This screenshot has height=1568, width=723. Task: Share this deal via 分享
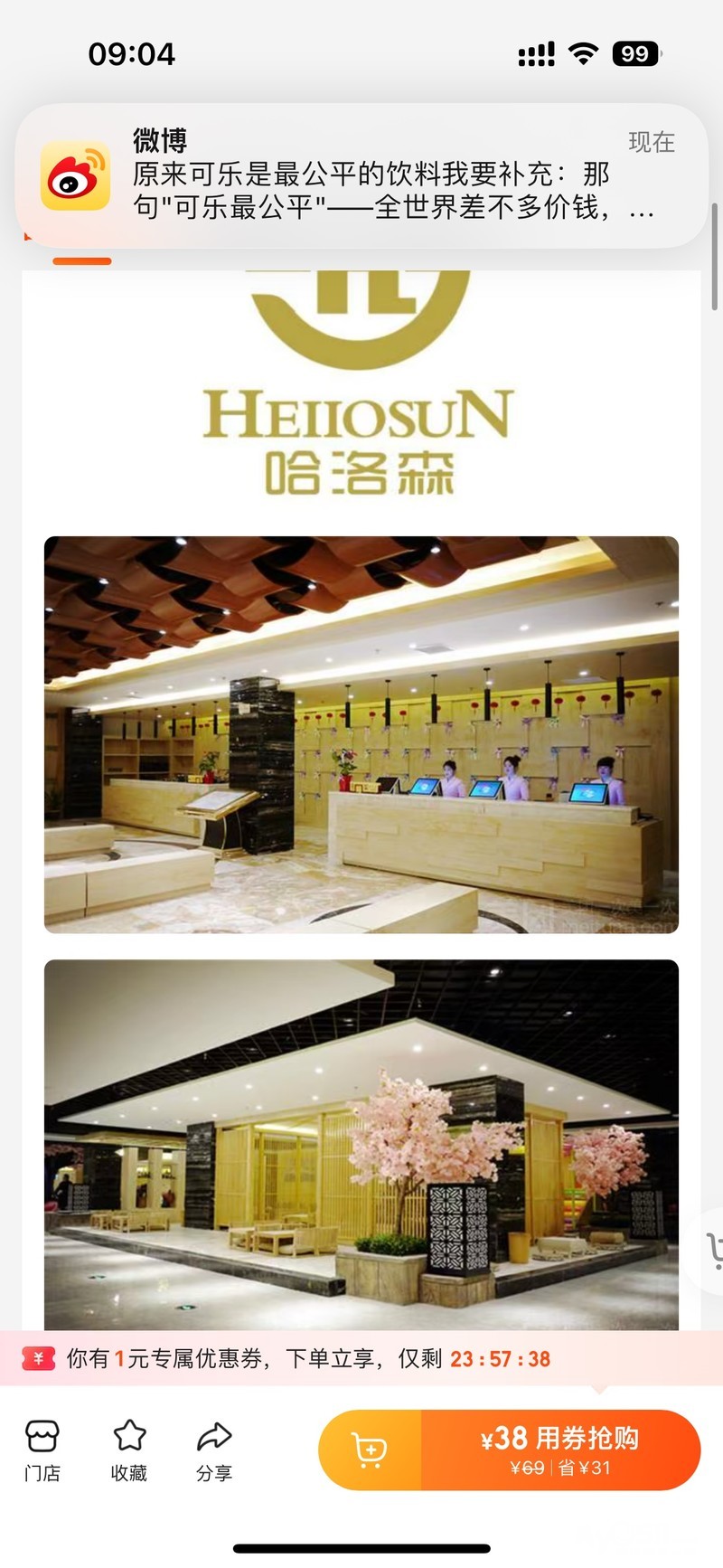tap(214, 1450)
